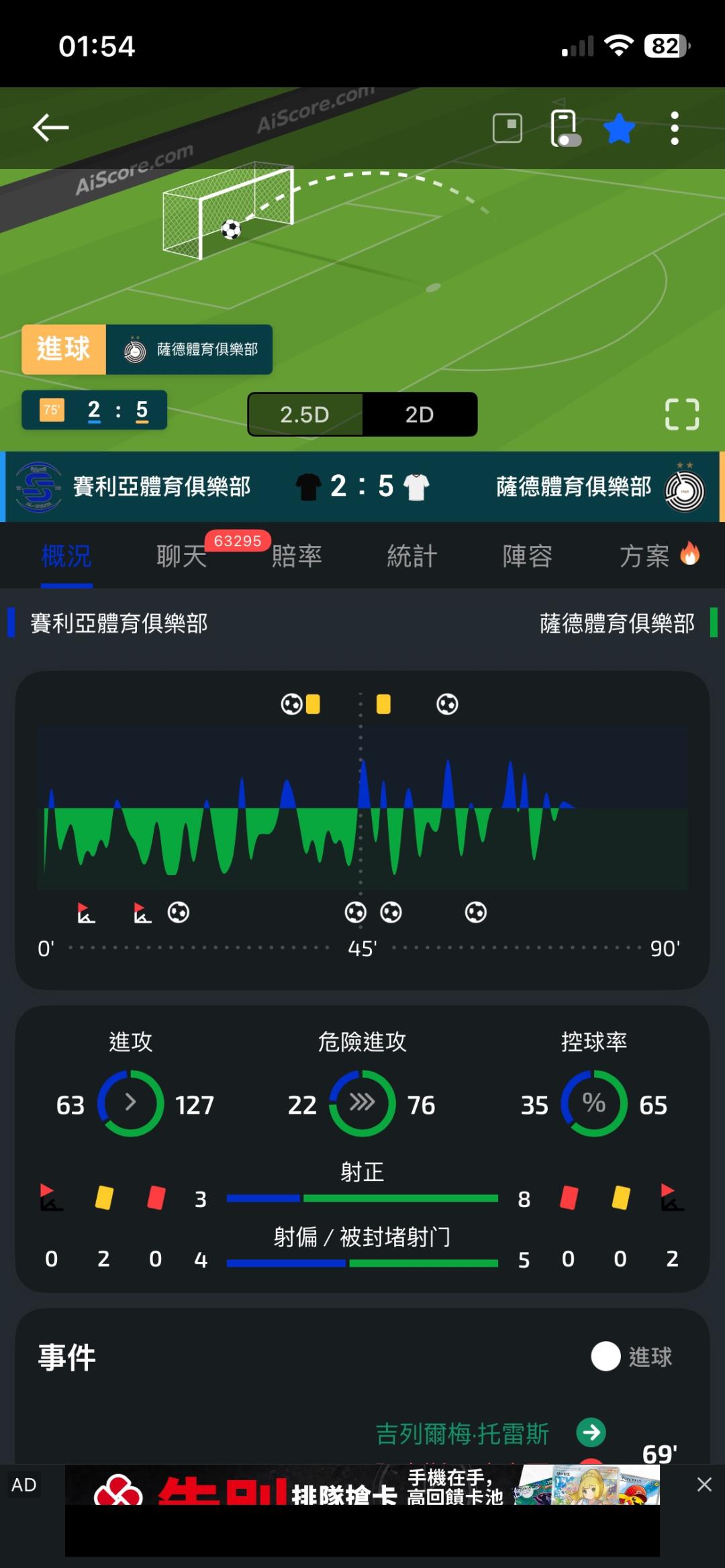Viewport: 725px width, 1568px height.
Task: Switch to the 聊天 tab
Action: pyautogui.click(x=181, y=556)
